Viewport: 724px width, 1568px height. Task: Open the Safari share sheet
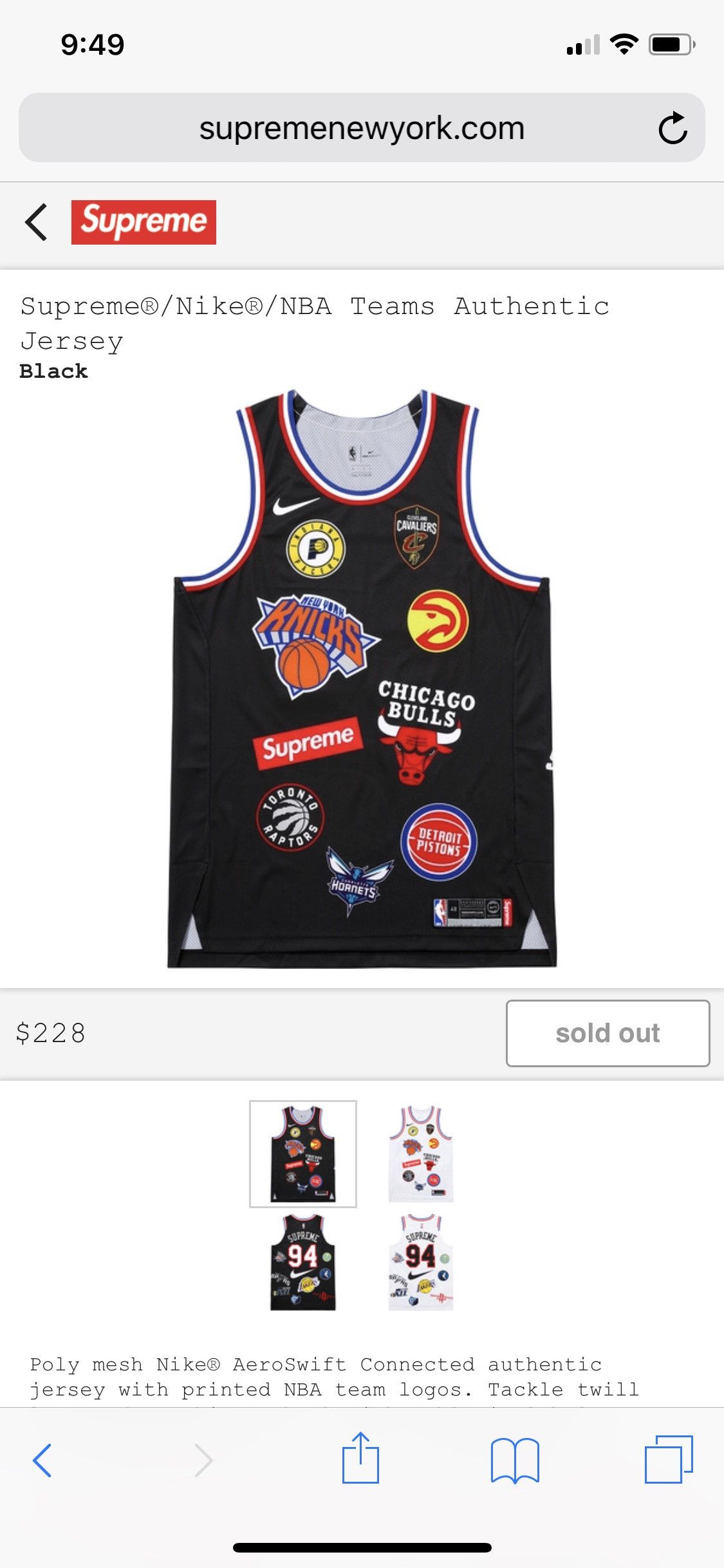pyautogui.click(x=360, y=1459)
